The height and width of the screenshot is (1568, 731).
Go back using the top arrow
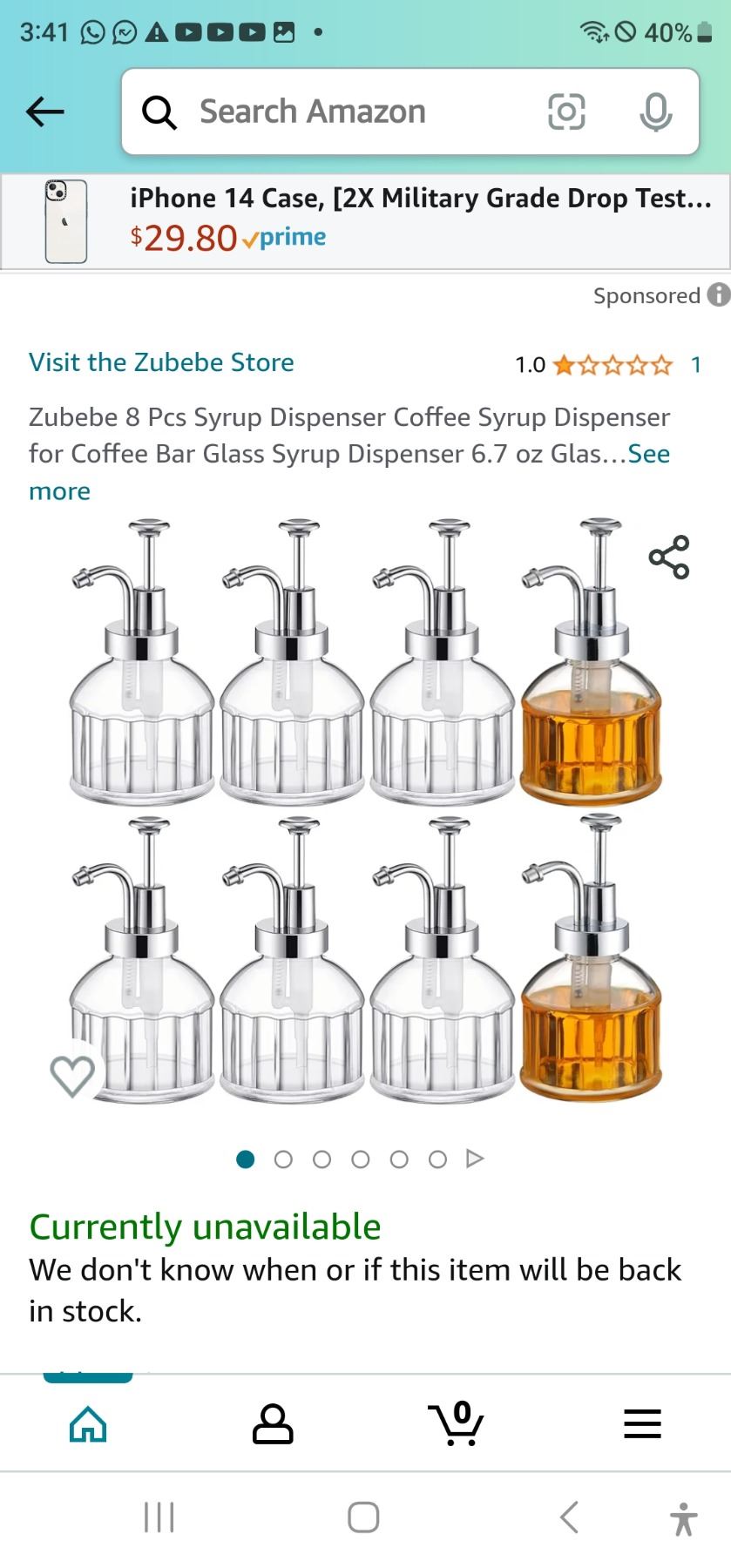(x=45, y=112)
